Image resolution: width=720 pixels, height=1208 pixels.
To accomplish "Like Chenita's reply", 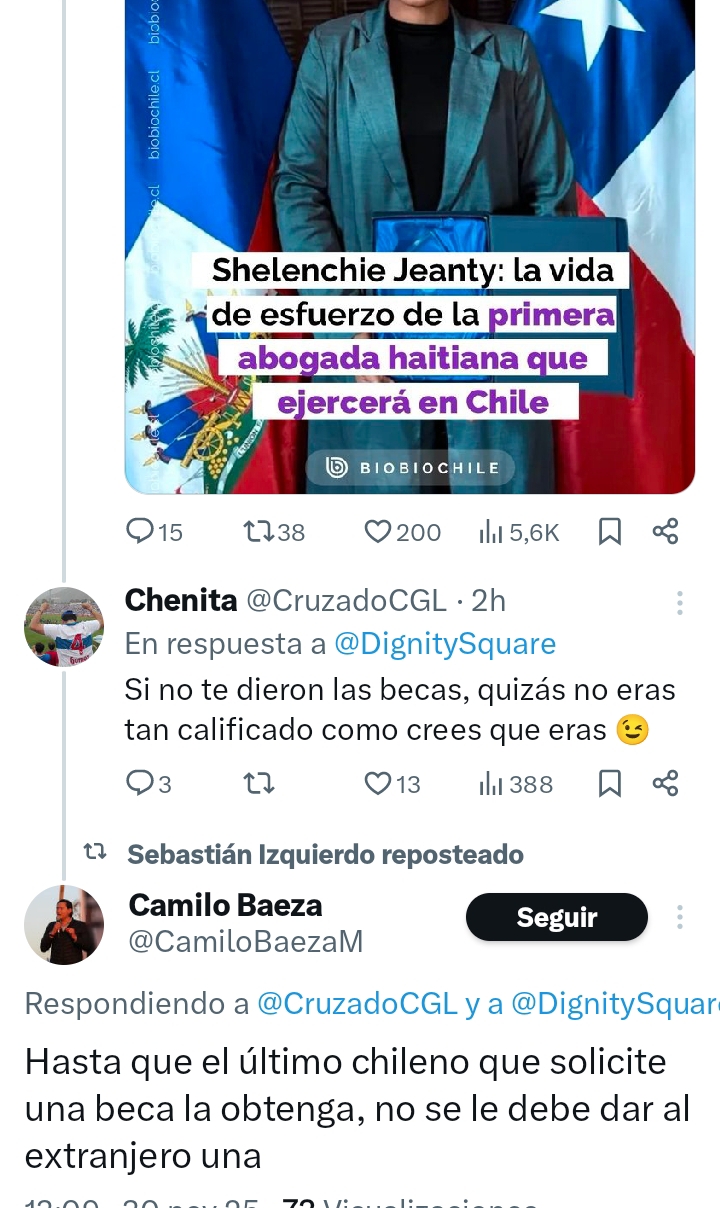I will point(378,783).
